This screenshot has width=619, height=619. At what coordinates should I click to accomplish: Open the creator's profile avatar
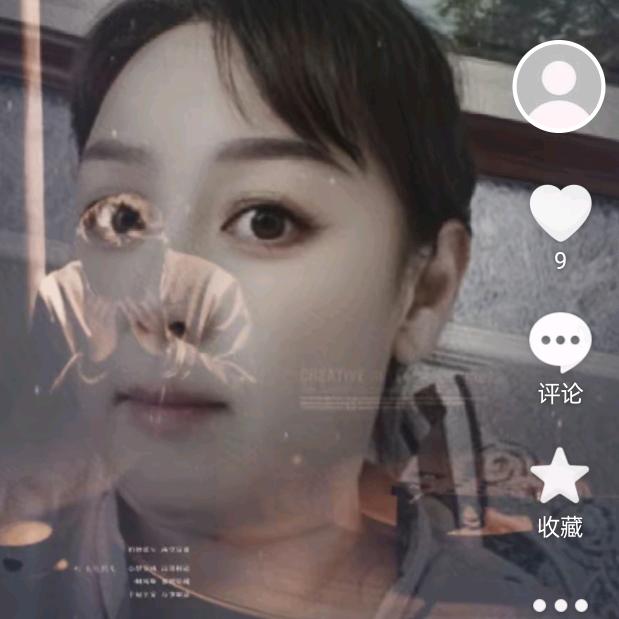coord(559,87)
